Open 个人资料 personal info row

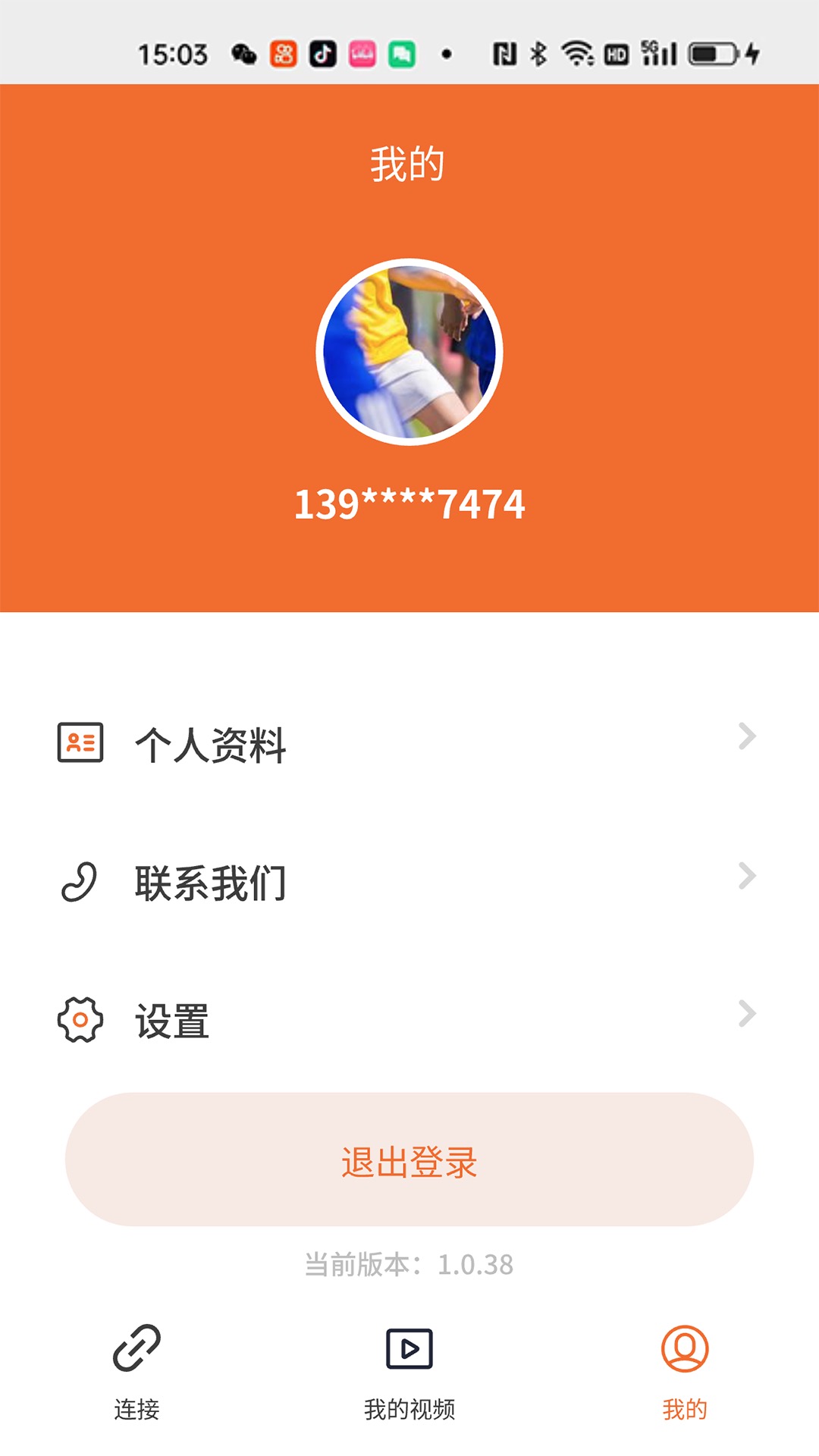[408, 743]
